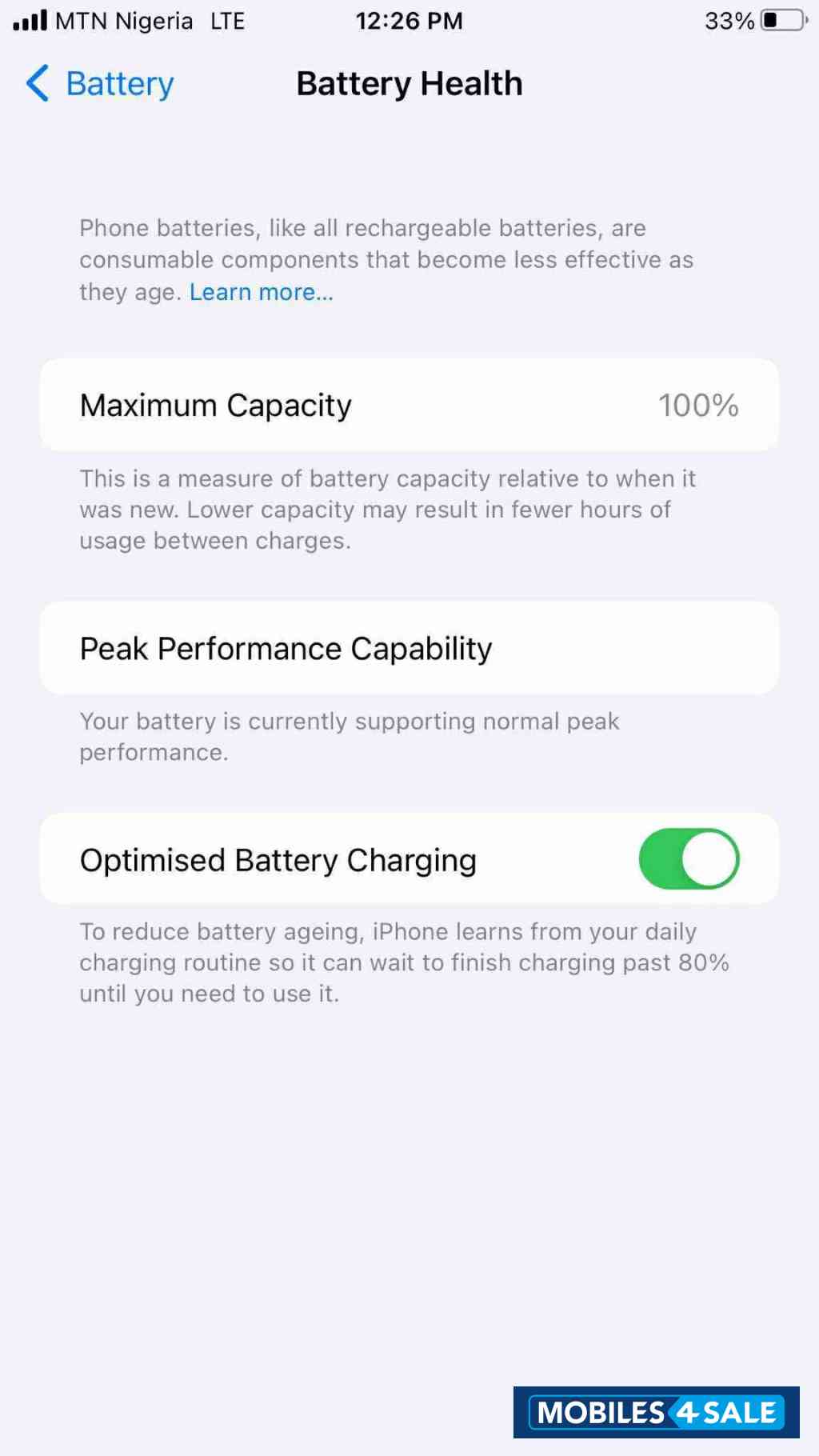The width and height of the screenshot is (819, 1456).
Task: Go back to Battery settings
Action: coord(101,84)
